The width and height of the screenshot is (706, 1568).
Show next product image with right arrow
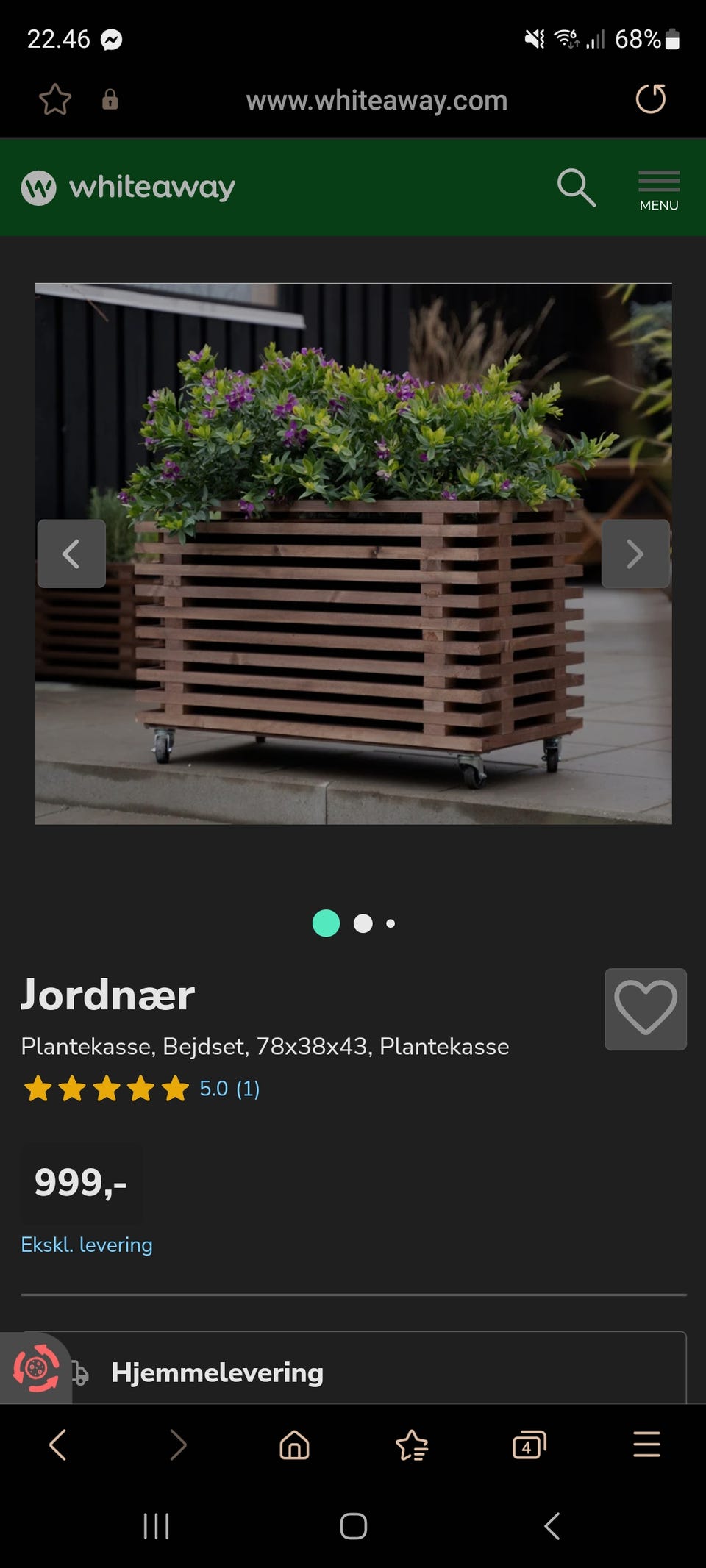pyautogui.click(x=635, y=554)
